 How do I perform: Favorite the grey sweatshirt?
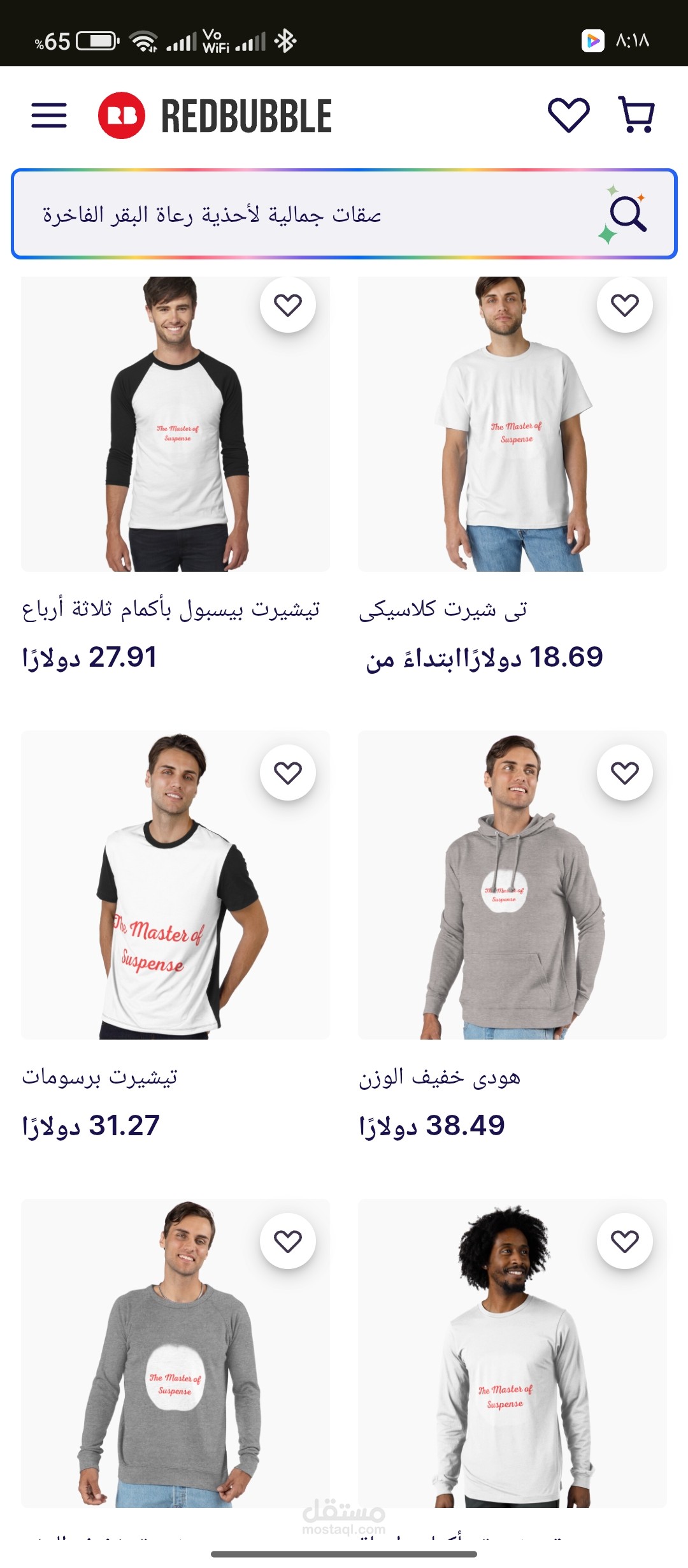click(x=288, y=1241)
